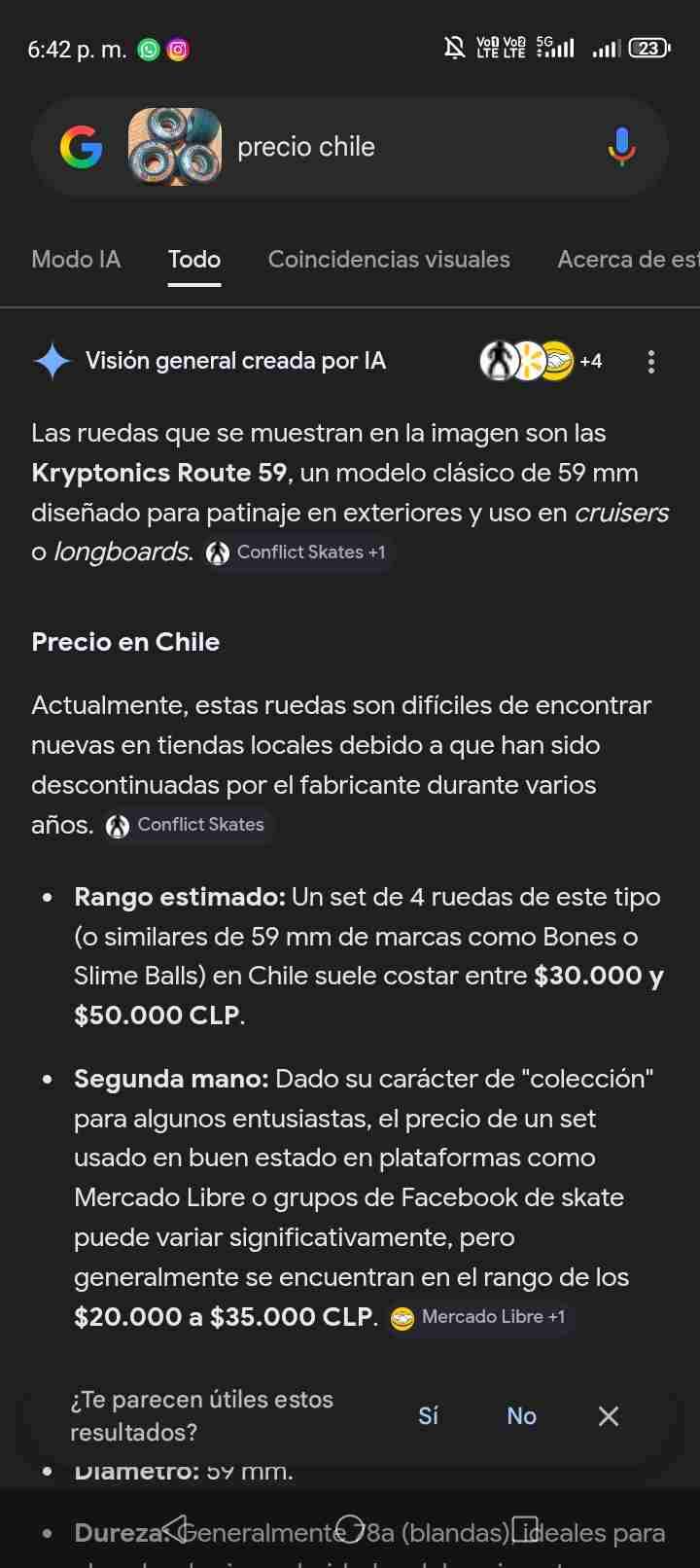Tap the +4 sources indicator

(589, 361)
